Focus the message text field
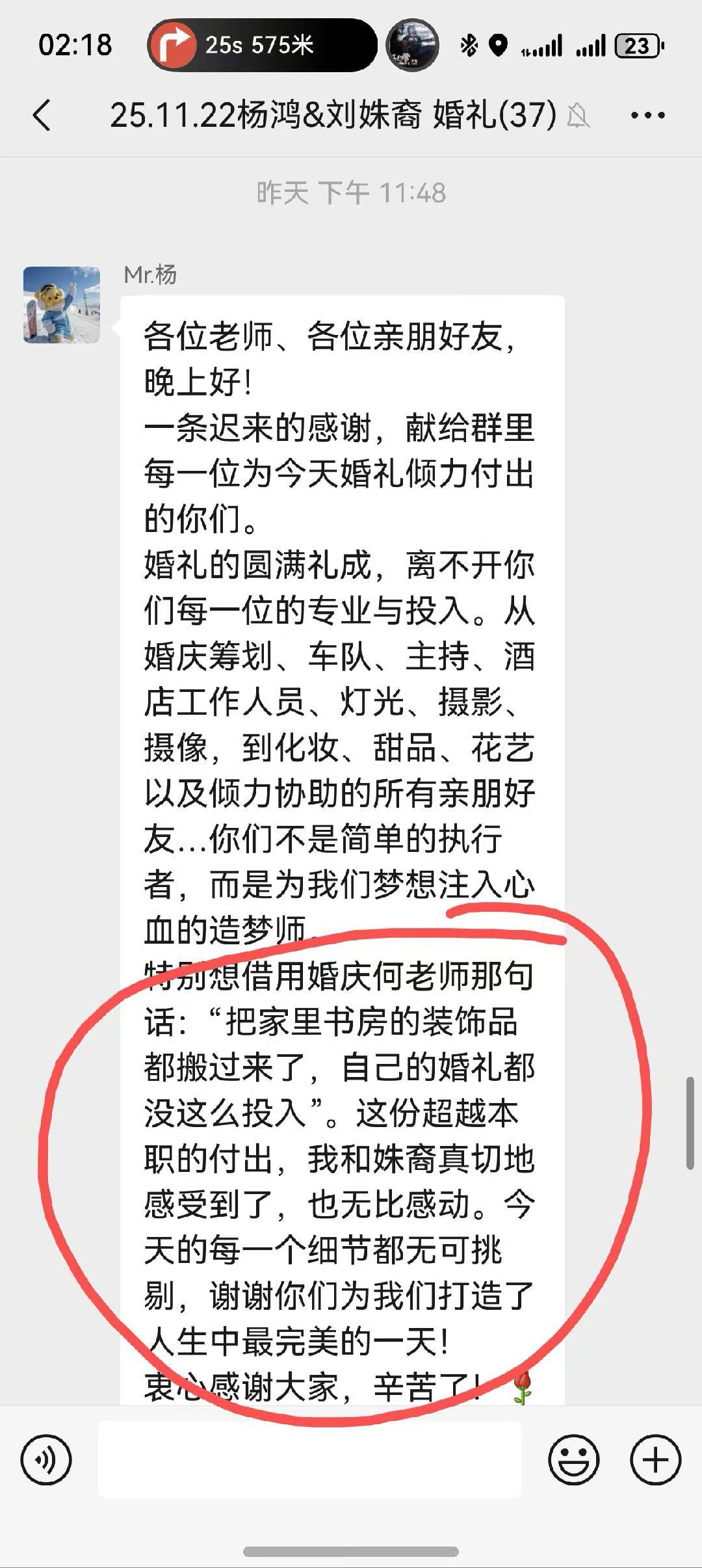This screenshot has height=1568, width=702. [309, 1460]
